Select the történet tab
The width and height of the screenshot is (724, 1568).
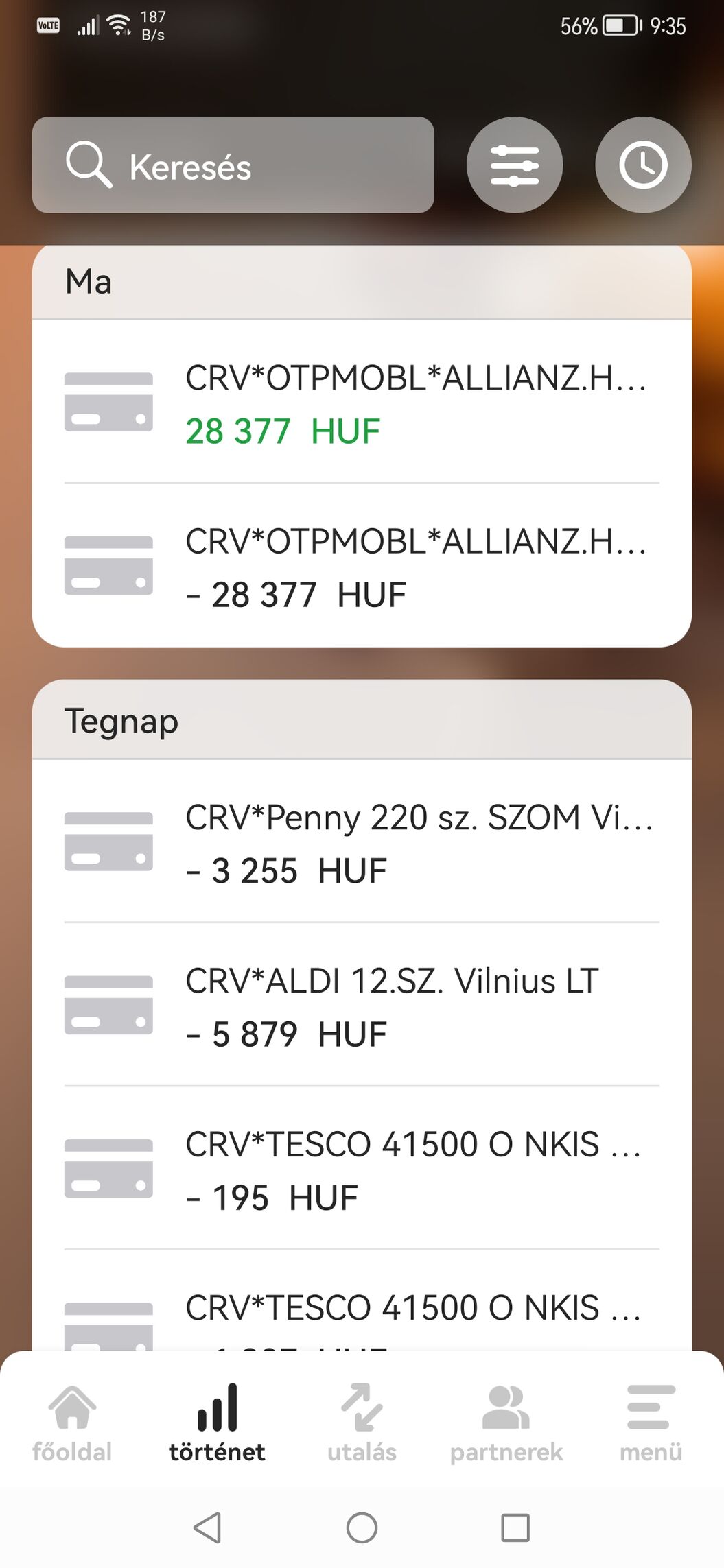click(x=217, y=1423)
